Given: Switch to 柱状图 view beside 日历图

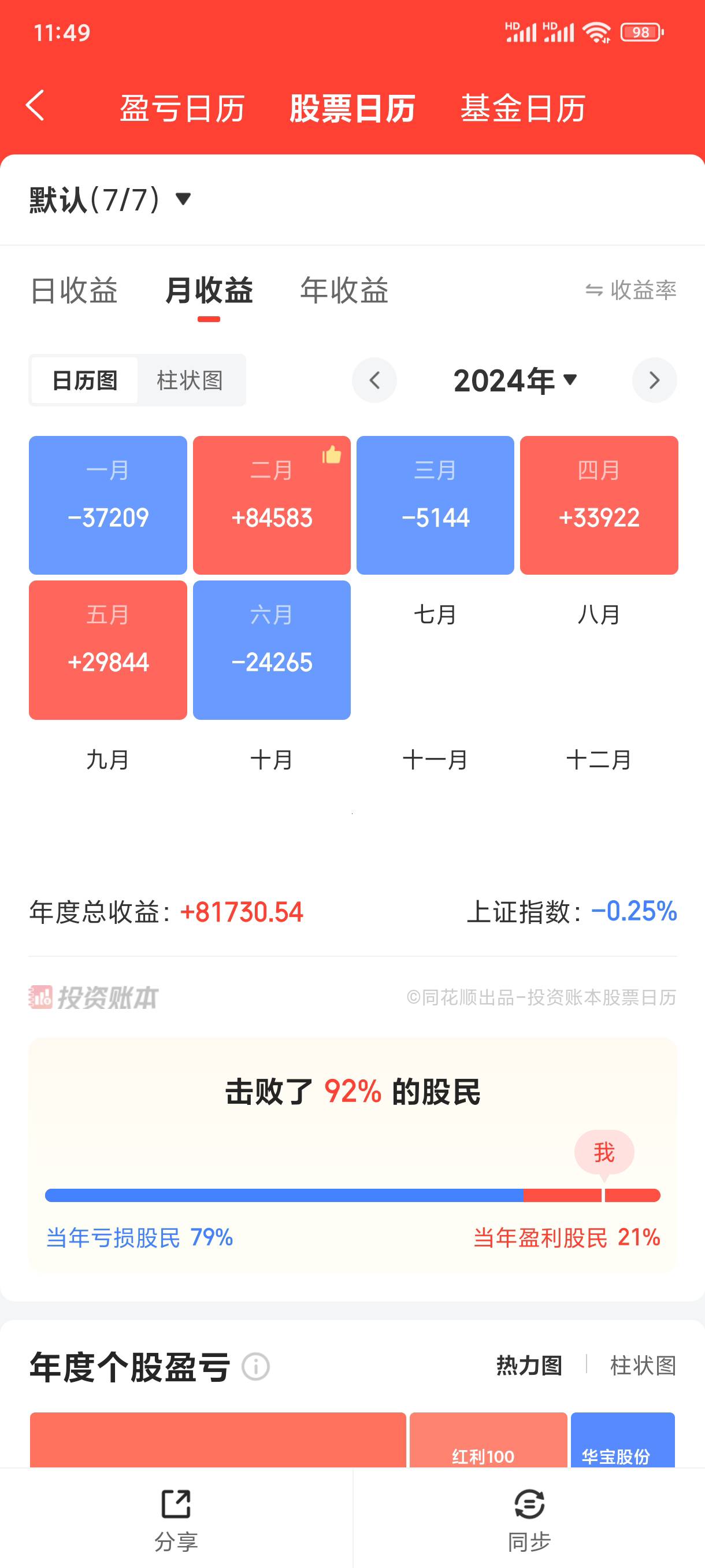Looking at the screenshot, I should point(190,380).
